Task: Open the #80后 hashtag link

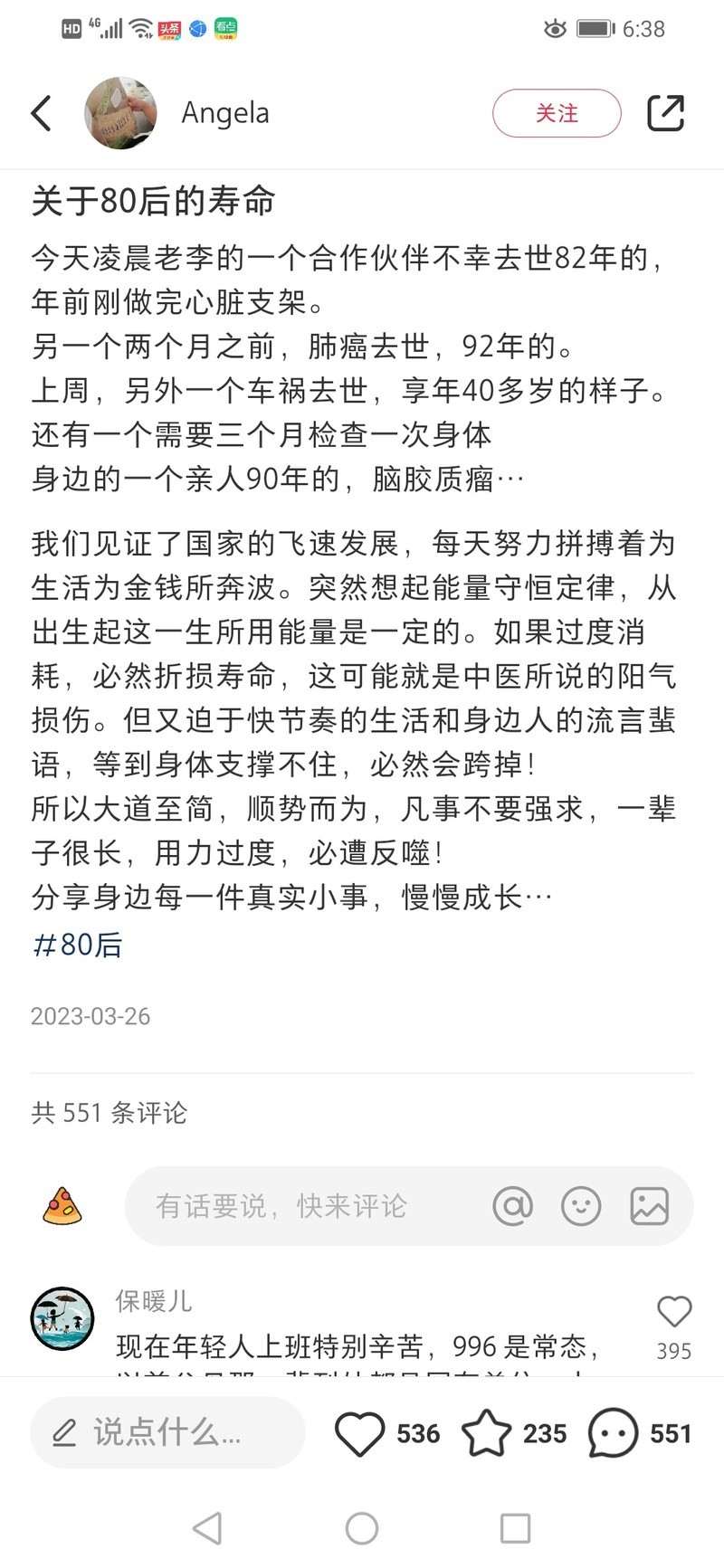Action: 78,945
